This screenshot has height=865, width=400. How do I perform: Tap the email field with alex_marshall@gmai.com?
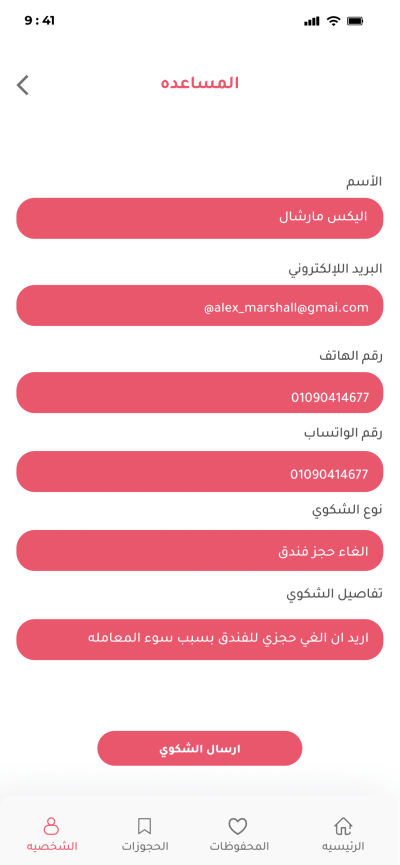(x=200, y=306)
